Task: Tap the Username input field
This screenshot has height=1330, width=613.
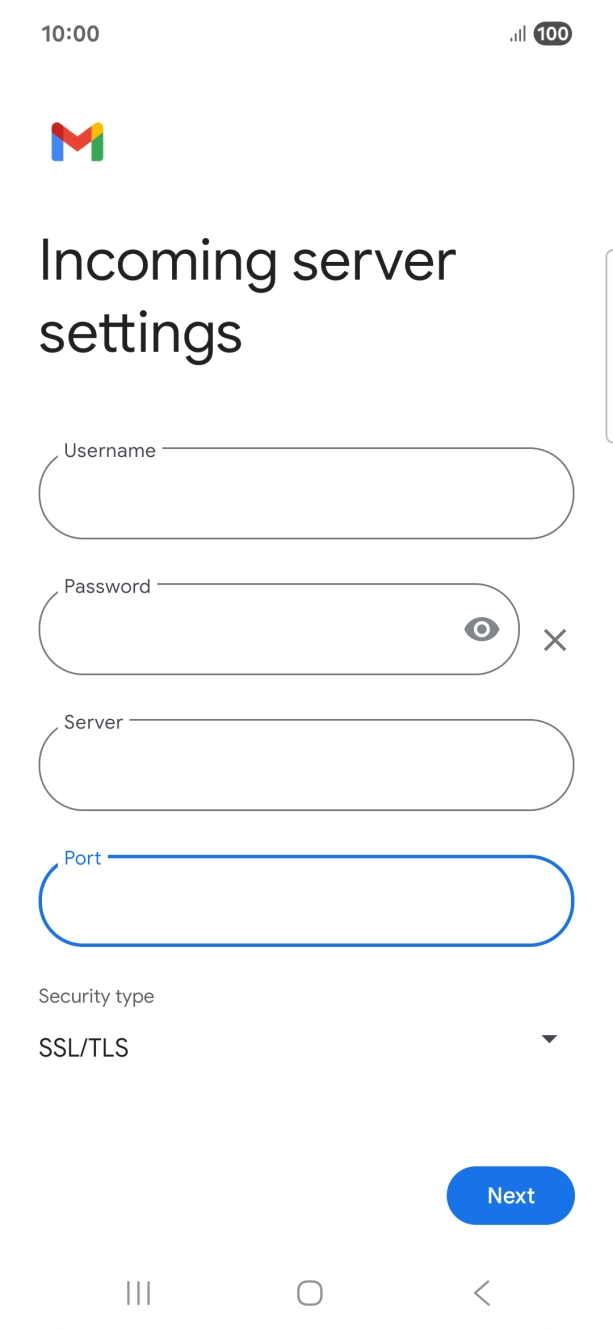Action: tap(306, 493)
